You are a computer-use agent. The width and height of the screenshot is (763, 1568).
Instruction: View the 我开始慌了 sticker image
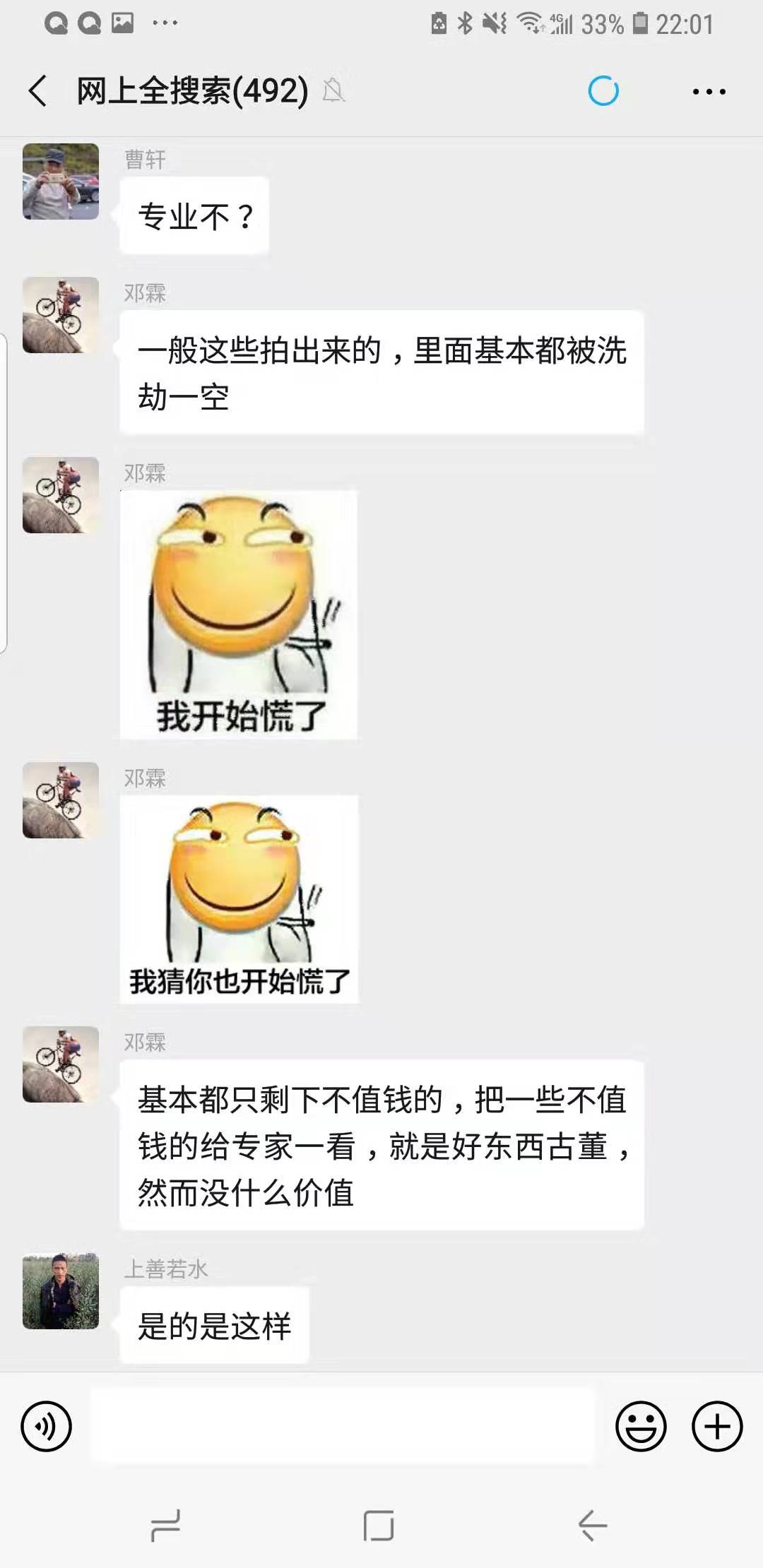239,614
